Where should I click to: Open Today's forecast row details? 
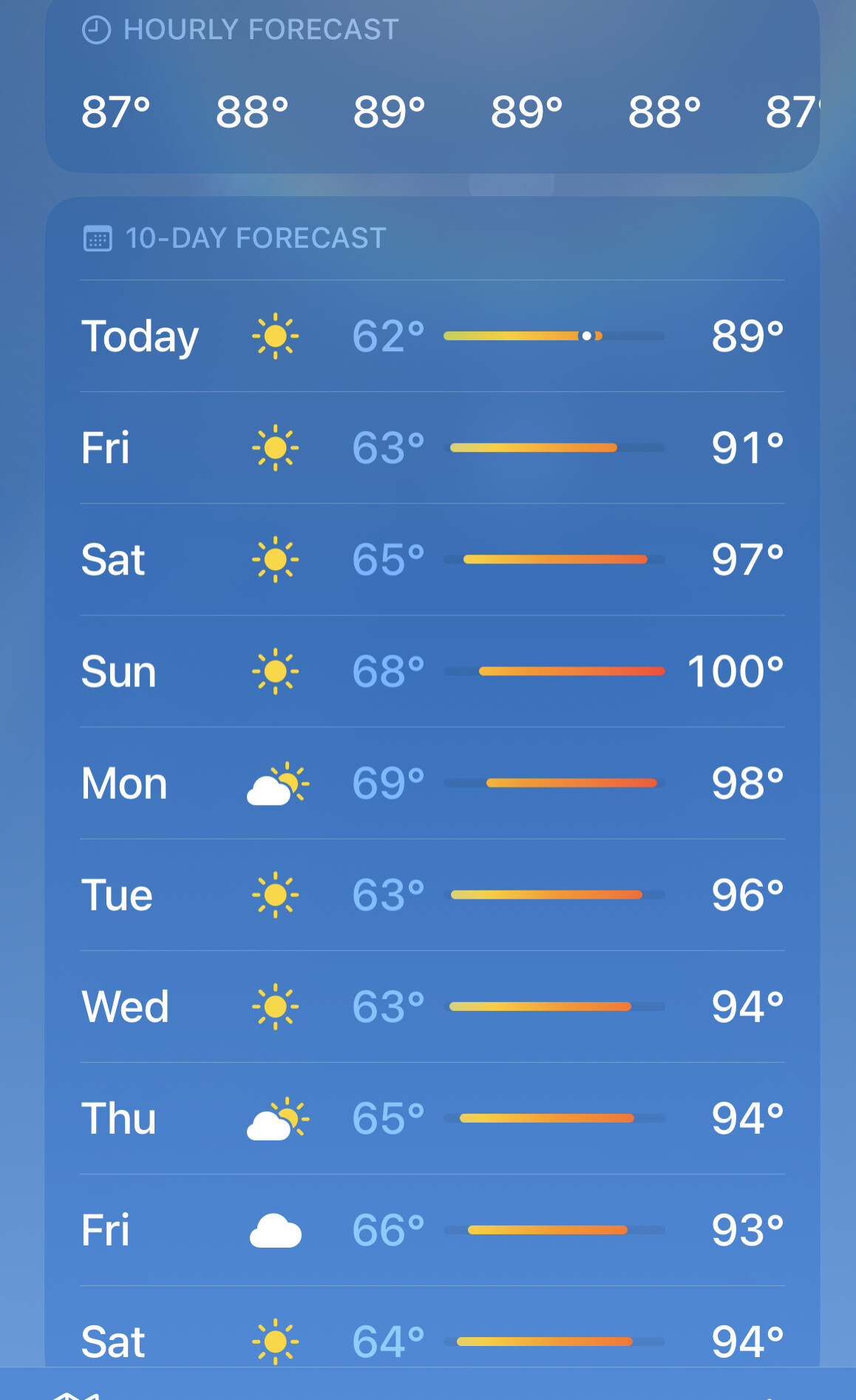[x=432, y=337]
